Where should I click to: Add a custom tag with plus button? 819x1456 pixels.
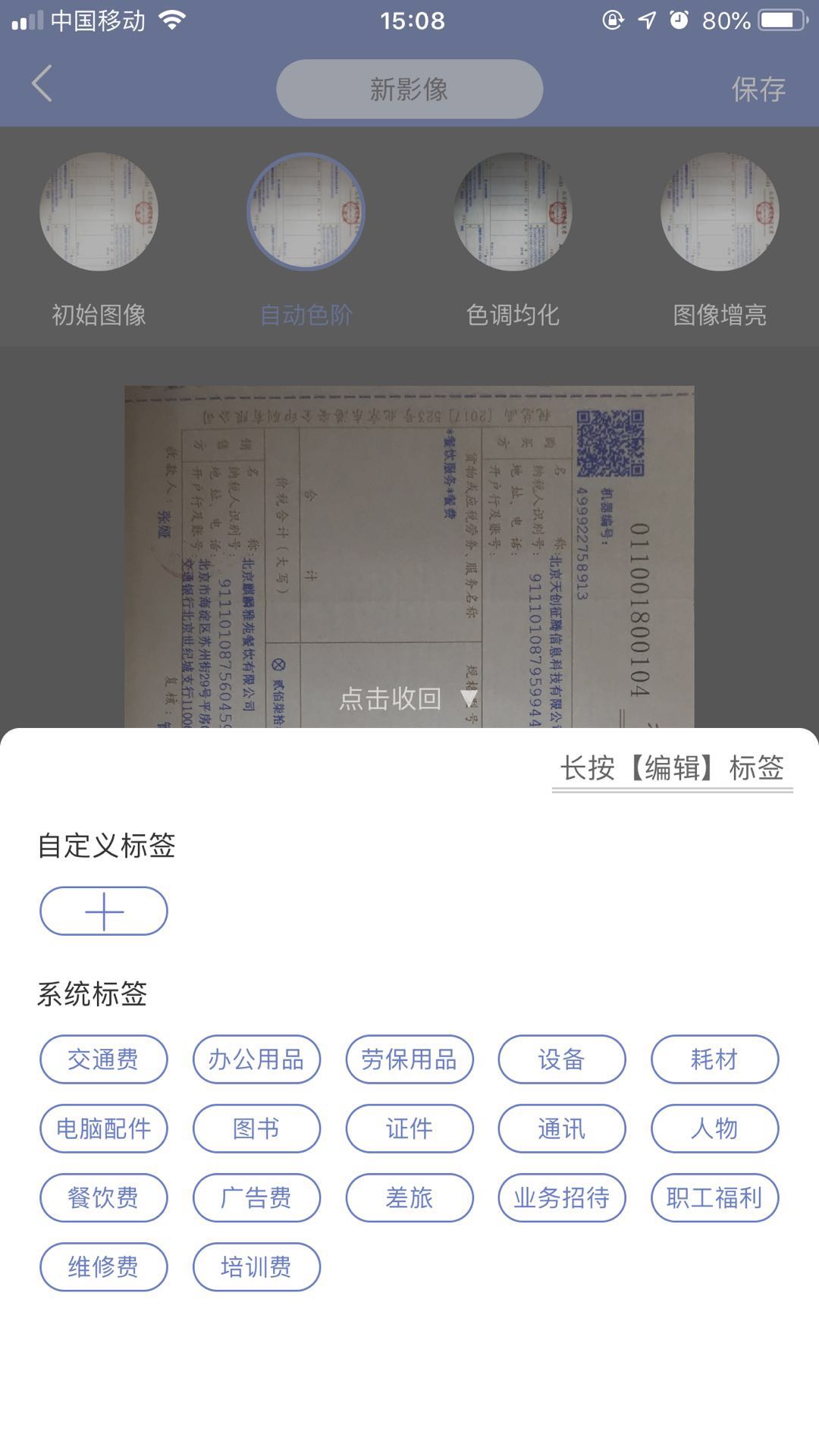point(104,911)
